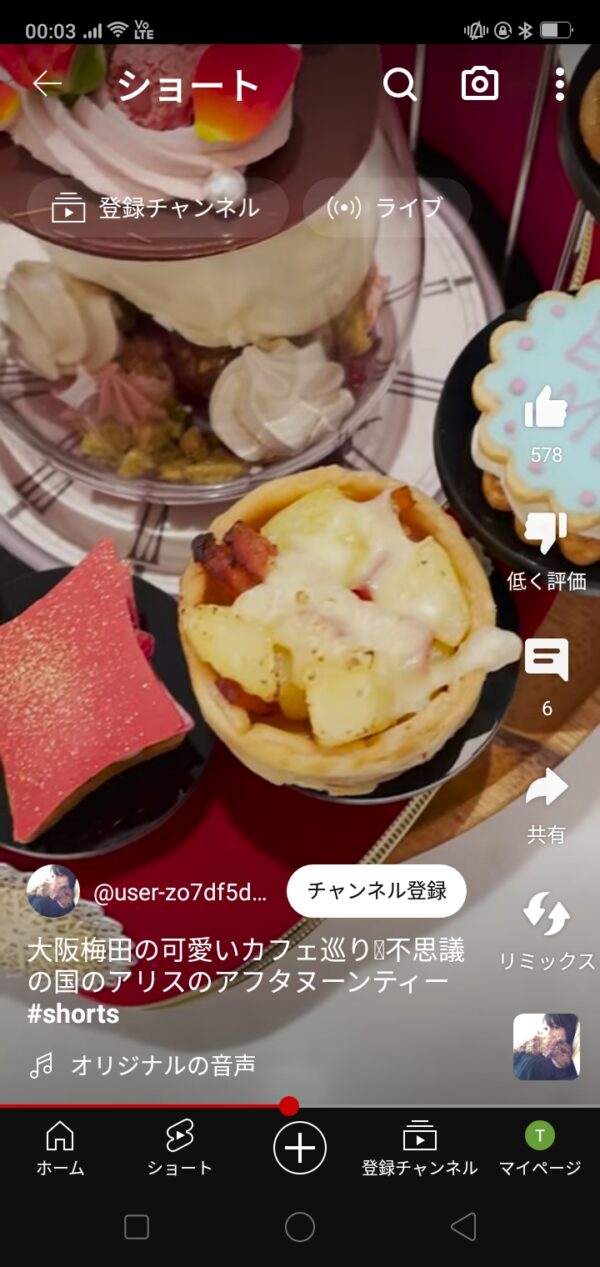Image resolution: width=600 pixels, height=1267 pixels.
Task: Tap the plus create button
Action: (x=300, y=1147)
